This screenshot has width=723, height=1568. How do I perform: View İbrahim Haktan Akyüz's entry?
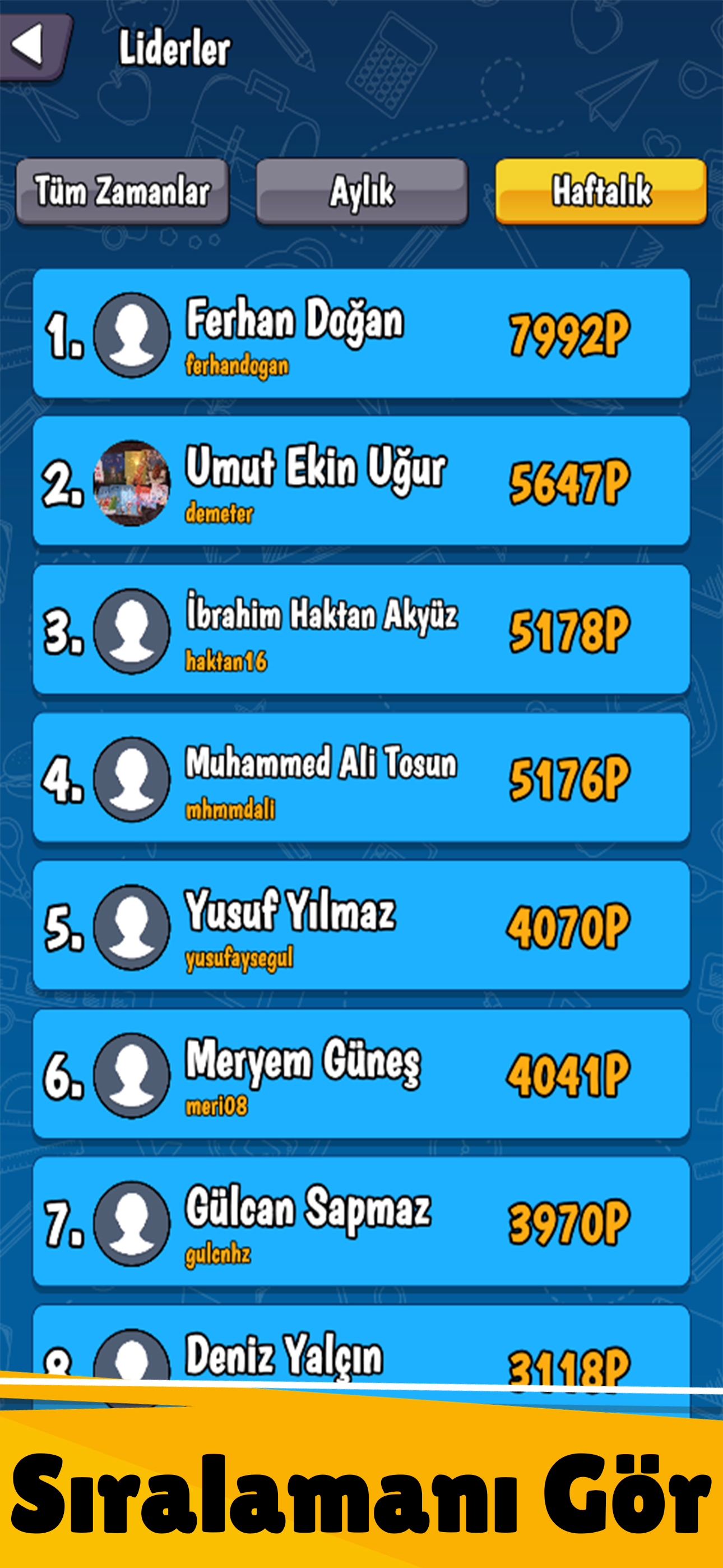(x=361, y=630)
